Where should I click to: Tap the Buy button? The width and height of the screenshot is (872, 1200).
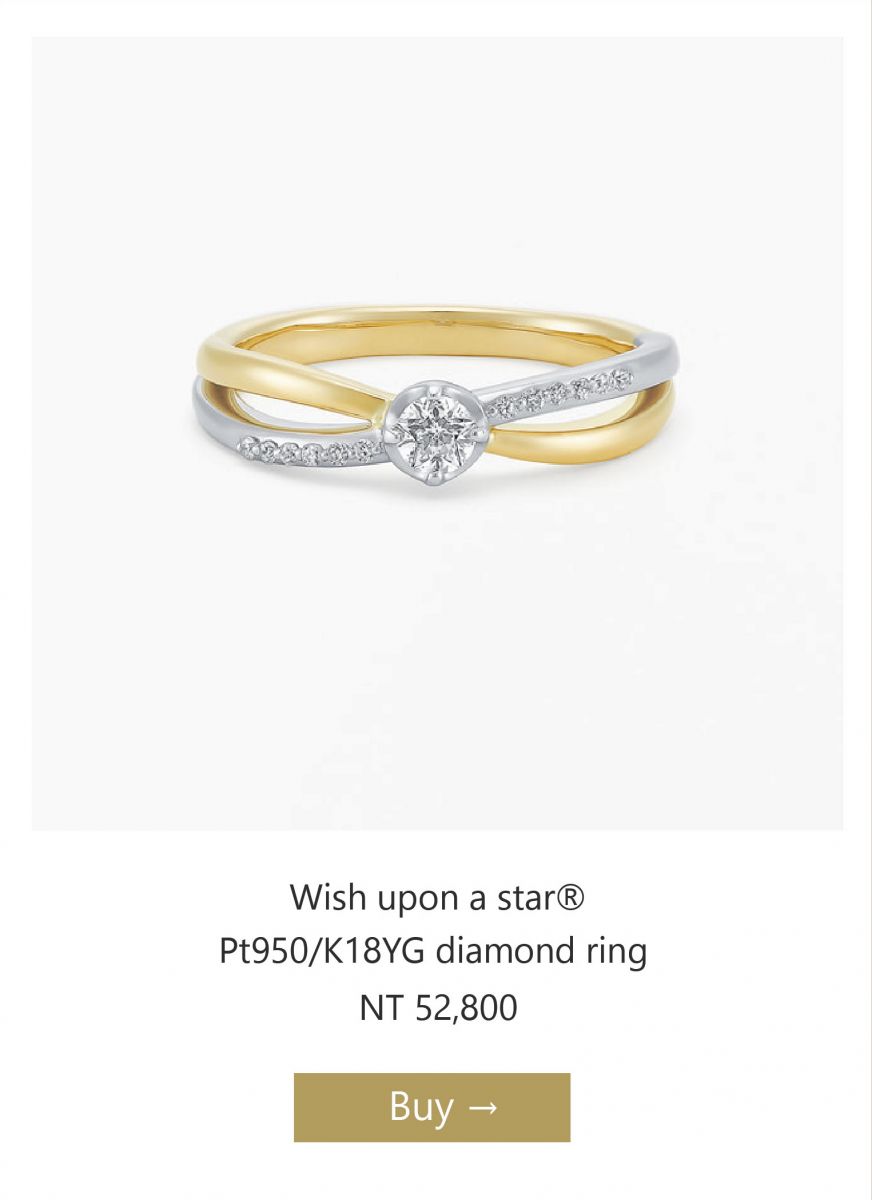point(432,1107)
